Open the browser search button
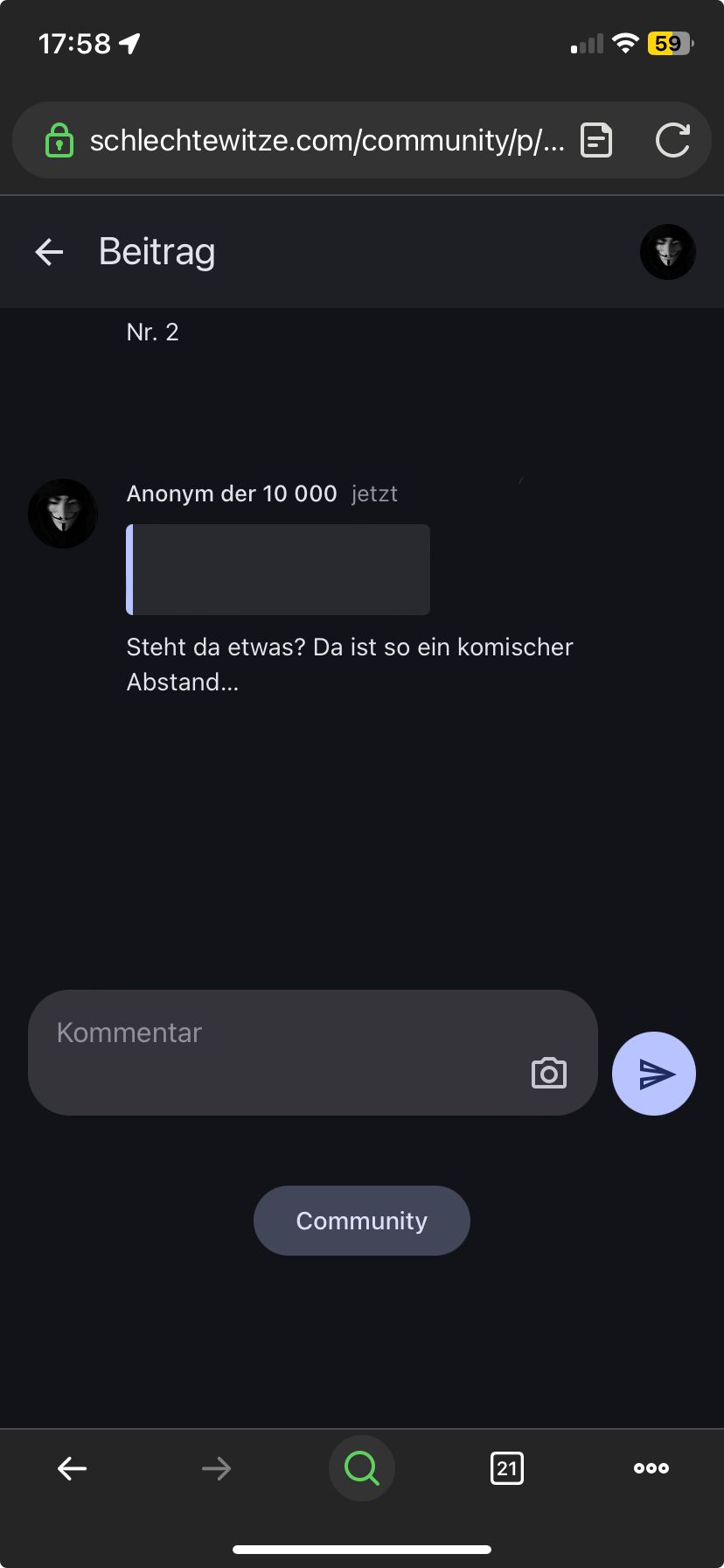The width and height of the screenshot is (724, 1568). [x=361, y=1468]
